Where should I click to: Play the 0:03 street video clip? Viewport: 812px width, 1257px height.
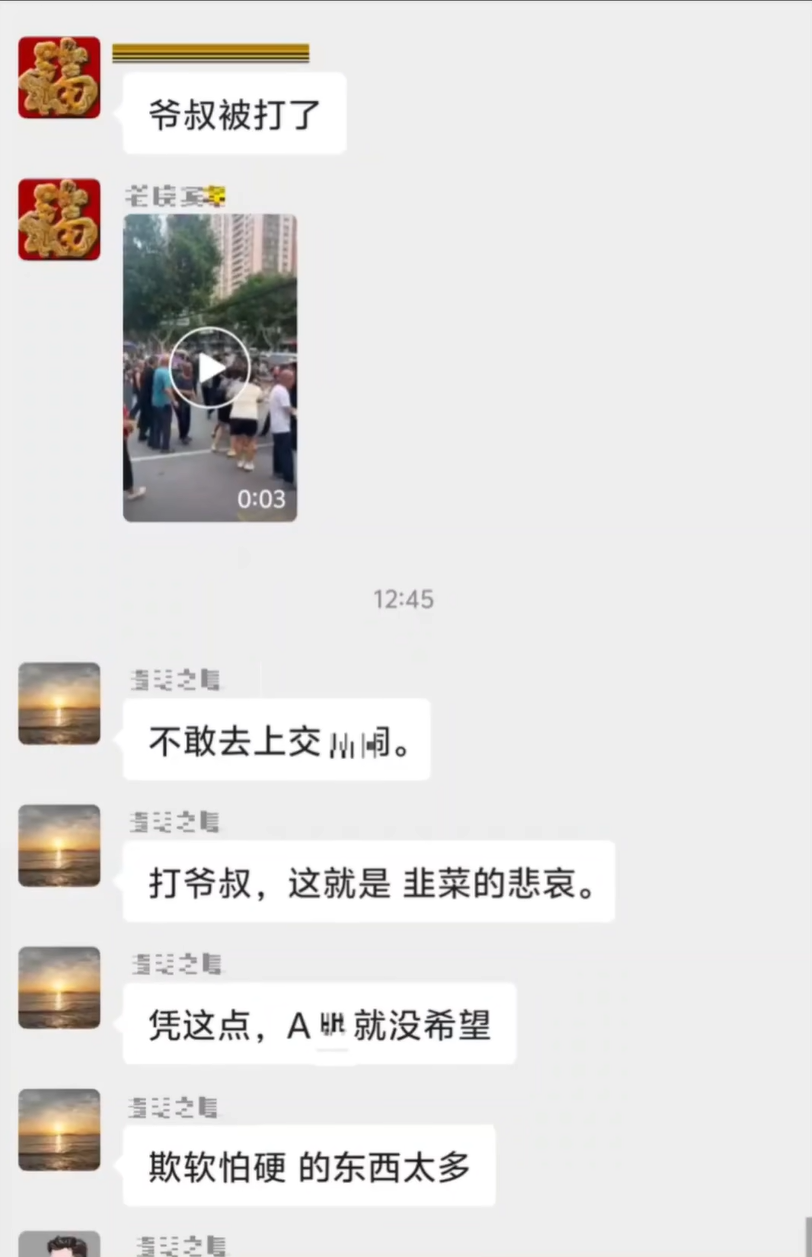click(x=209, y=368)
